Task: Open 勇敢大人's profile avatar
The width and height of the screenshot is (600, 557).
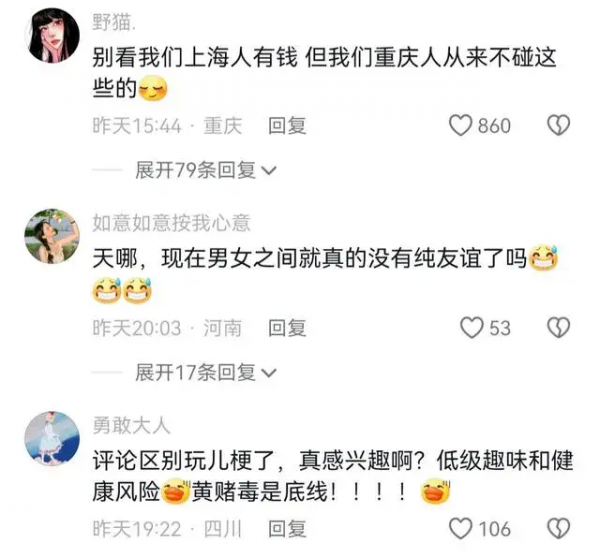Action: tap(52, 438)
